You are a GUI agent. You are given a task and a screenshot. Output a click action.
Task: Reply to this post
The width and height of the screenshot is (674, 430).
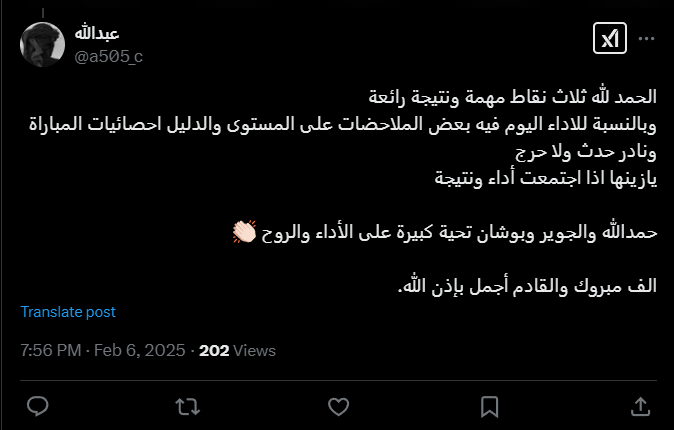37,406
